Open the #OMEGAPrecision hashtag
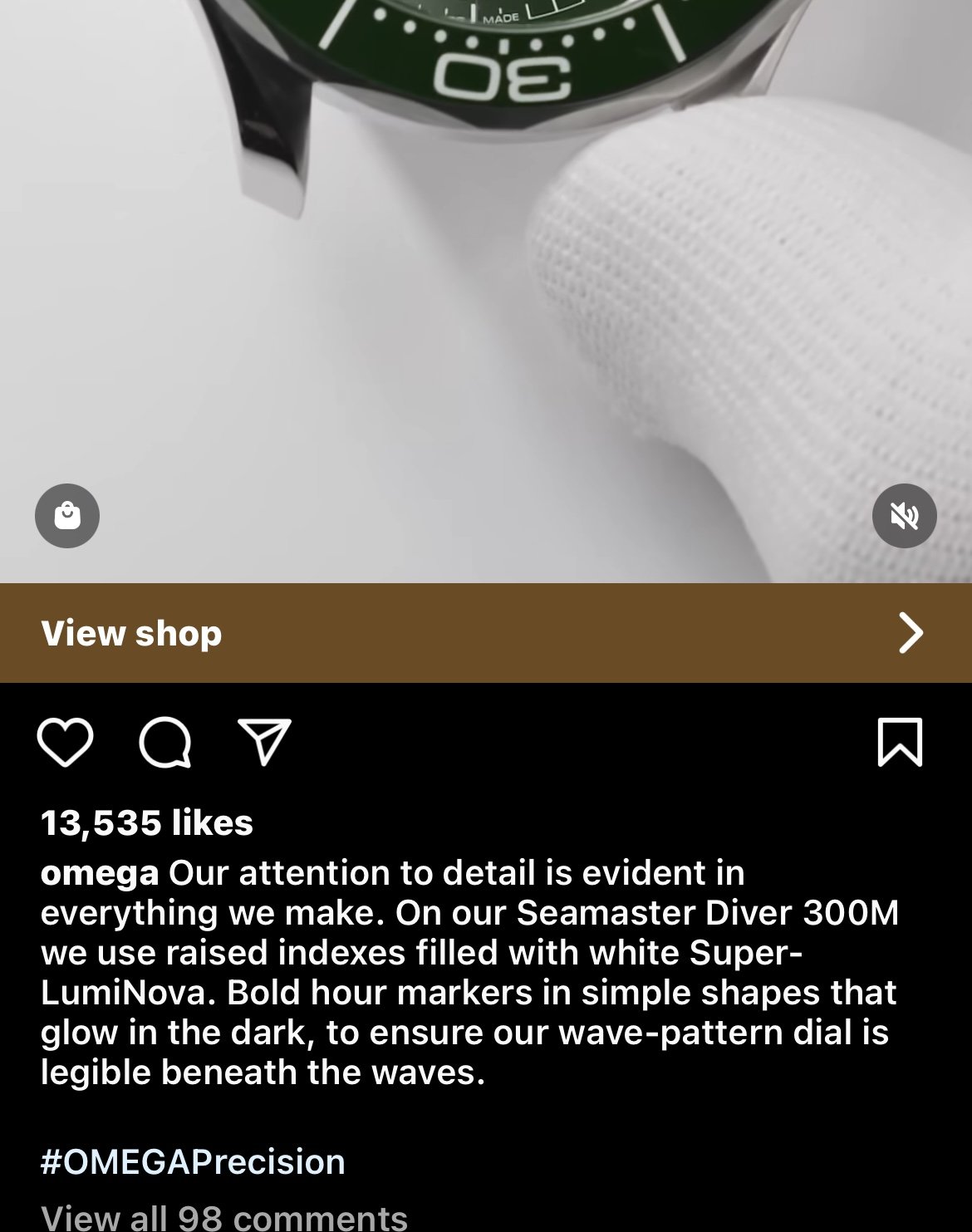The image size is (972, 1232). pos(193,1161)
